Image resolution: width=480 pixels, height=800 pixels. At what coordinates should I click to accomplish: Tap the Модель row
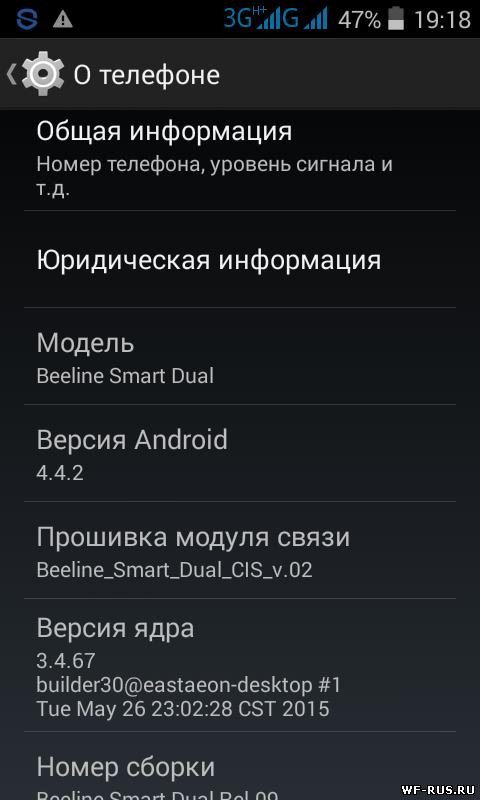coord(240,356)
